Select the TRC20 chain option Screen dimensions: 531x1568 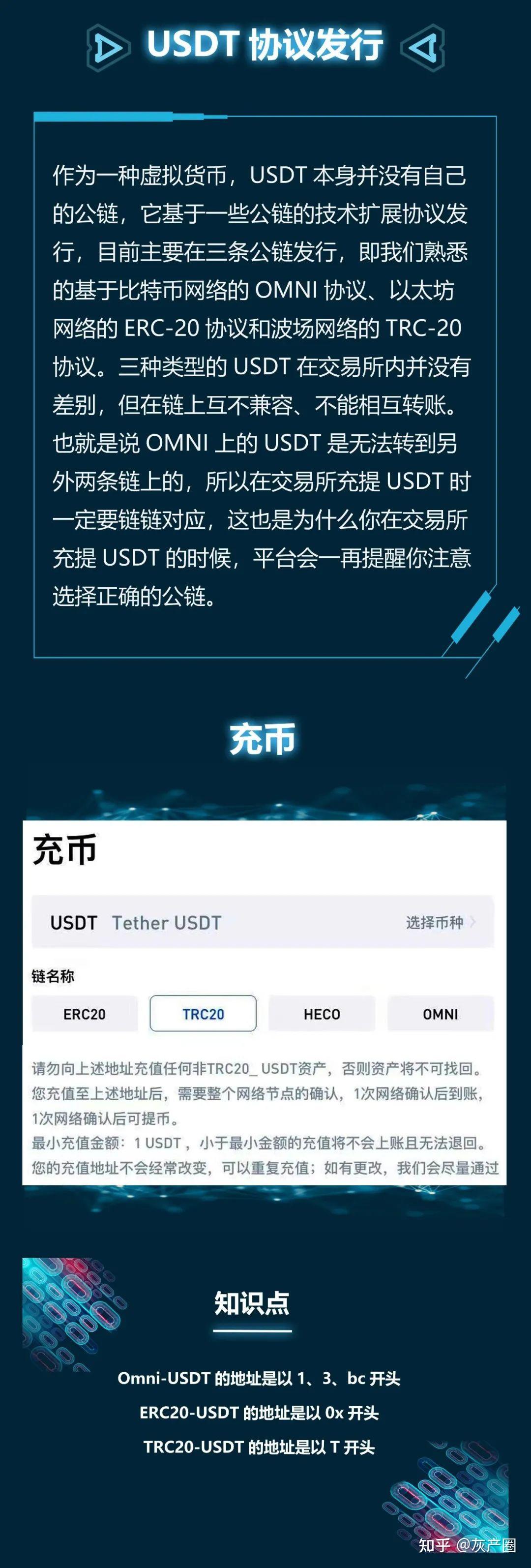(203, 1013)
